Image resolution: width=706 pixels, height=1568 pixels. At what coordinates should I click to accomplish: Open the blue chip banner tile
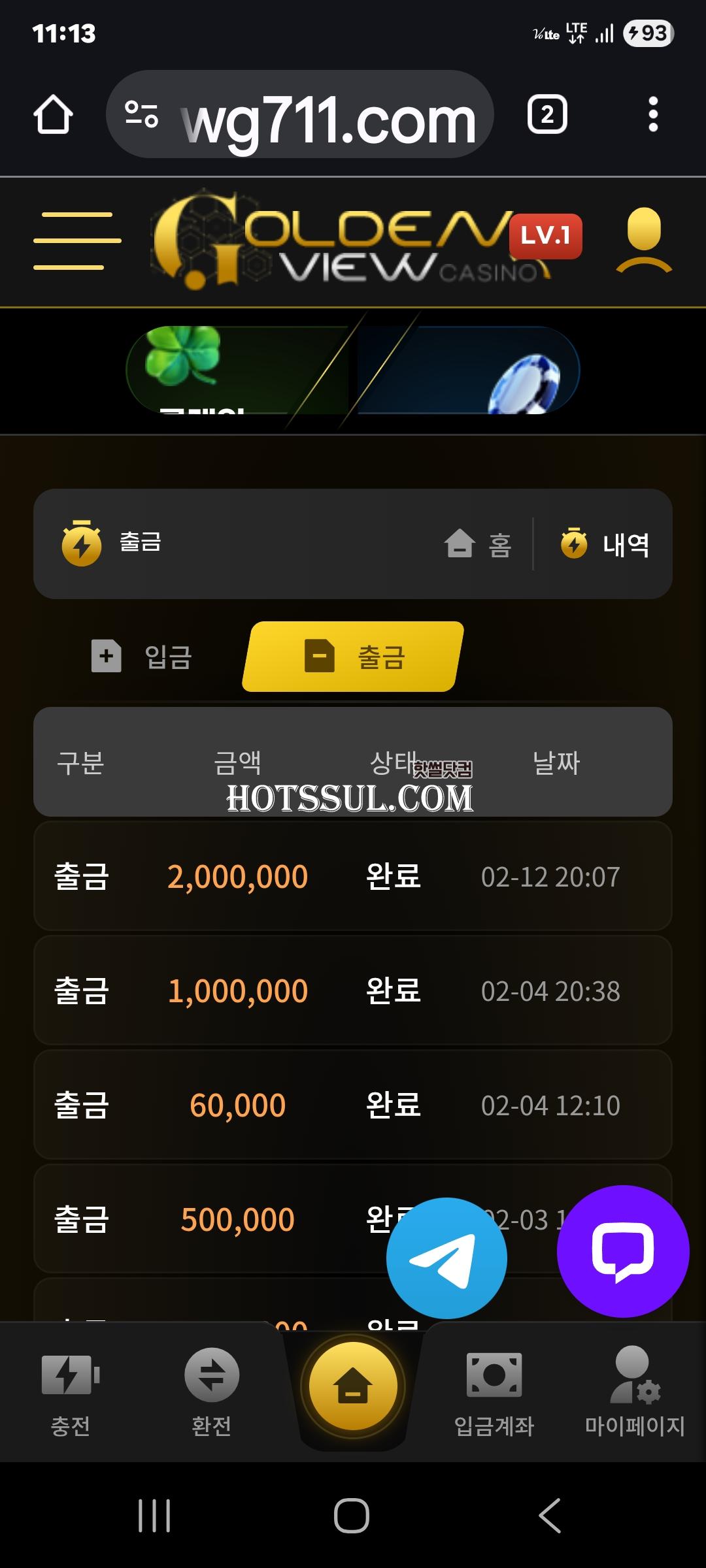tap(467, 370)
